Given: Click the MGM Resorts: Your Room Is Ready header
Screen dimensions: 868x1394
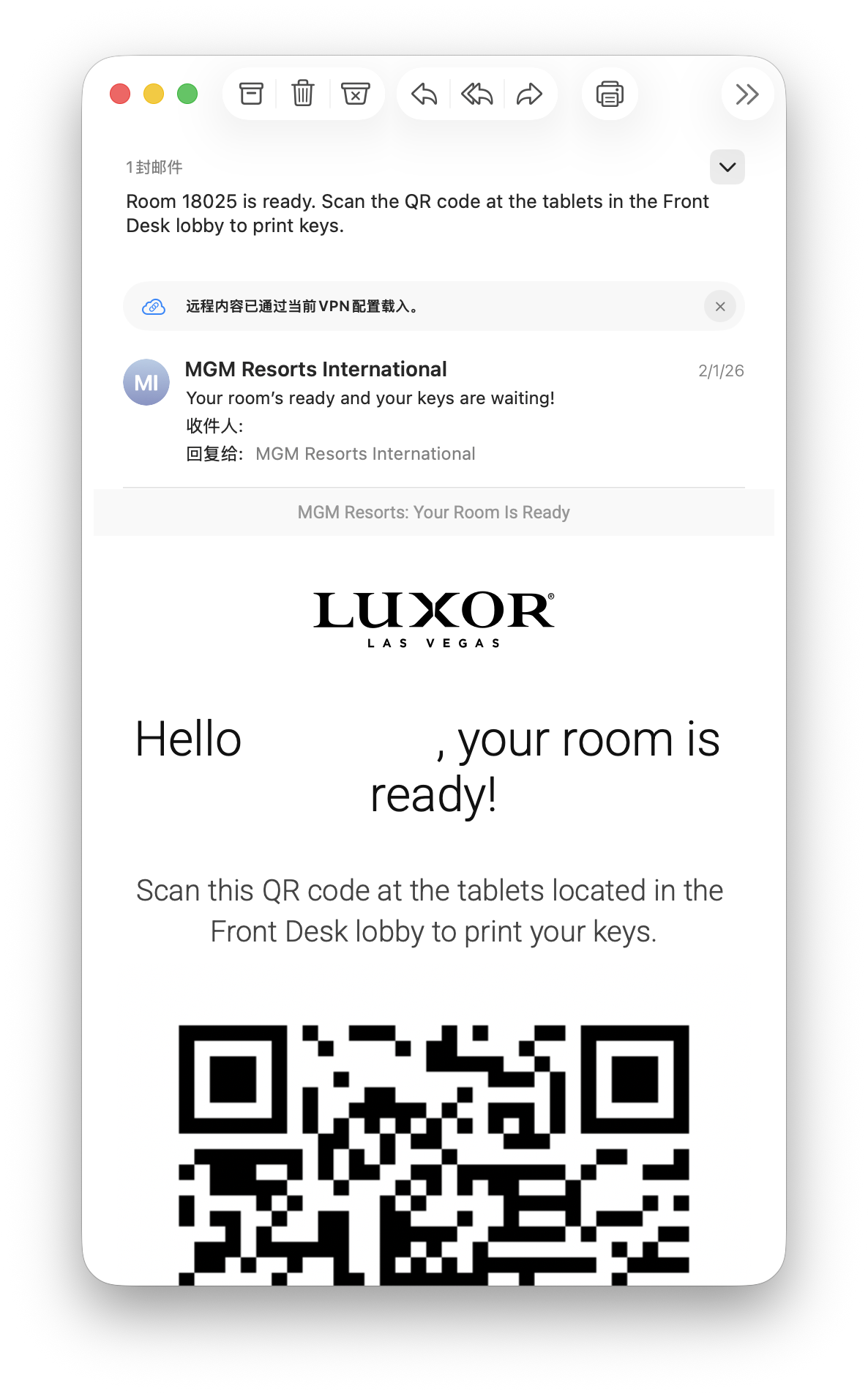Looking at the screenshot, I should coord(433,512).
